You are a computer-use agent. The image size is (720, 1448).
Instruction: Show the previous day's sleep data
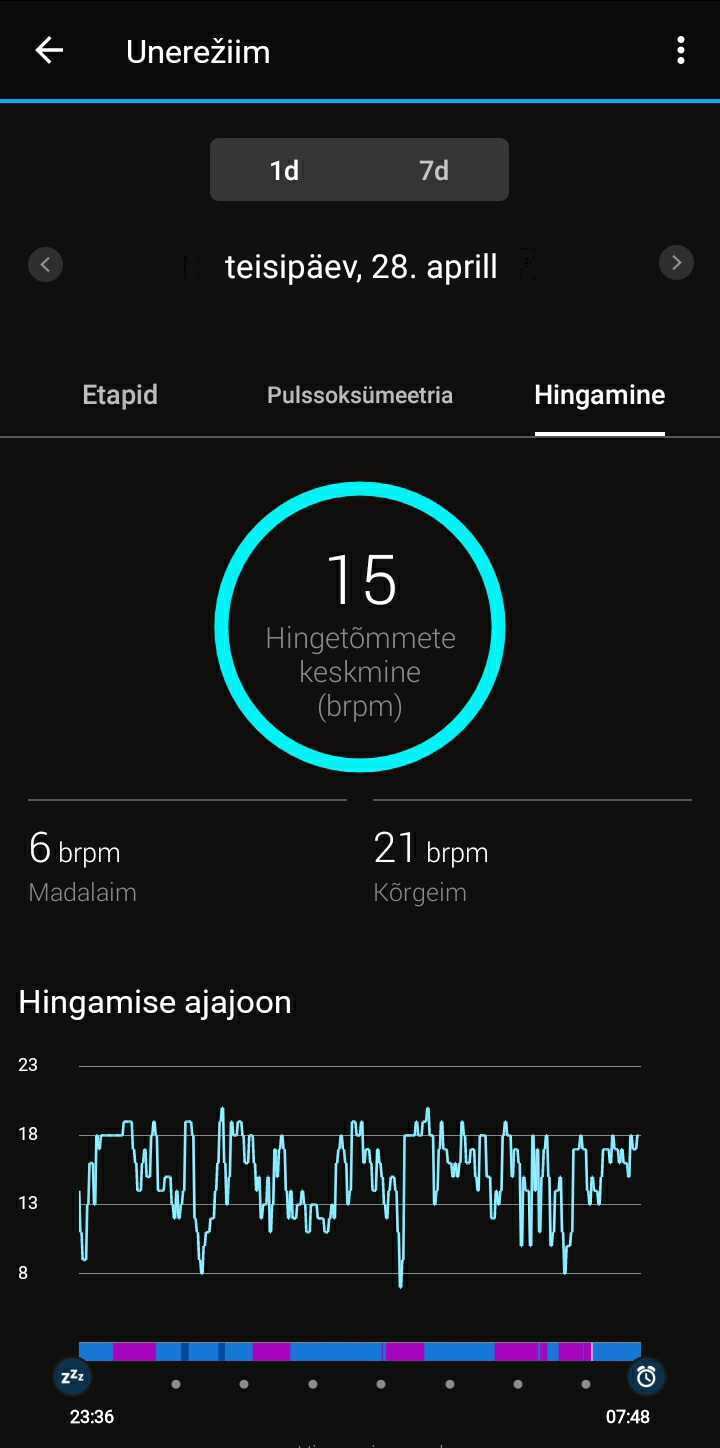pos(45,264)
